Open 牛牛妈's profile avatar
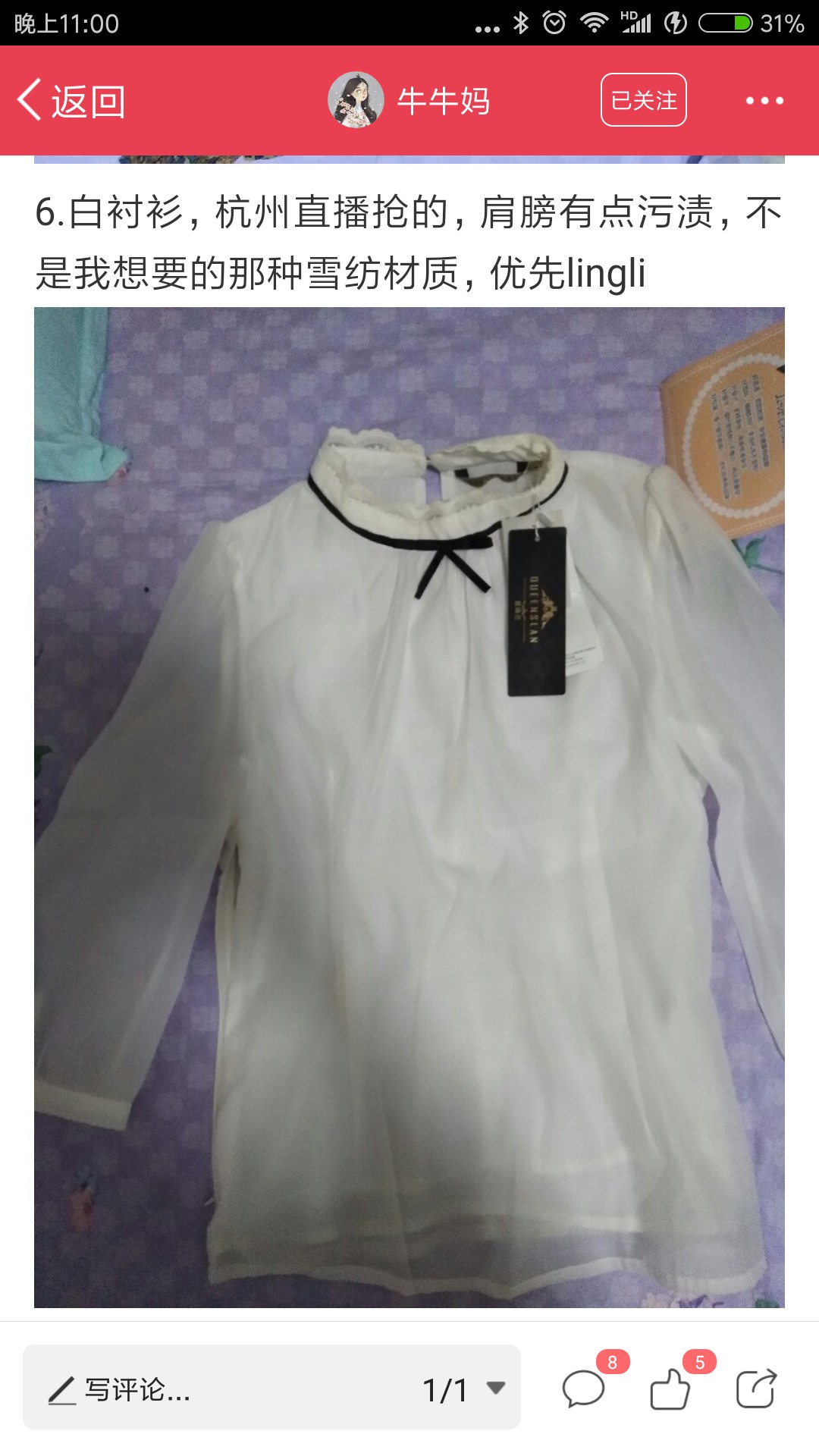 [356, 100]
